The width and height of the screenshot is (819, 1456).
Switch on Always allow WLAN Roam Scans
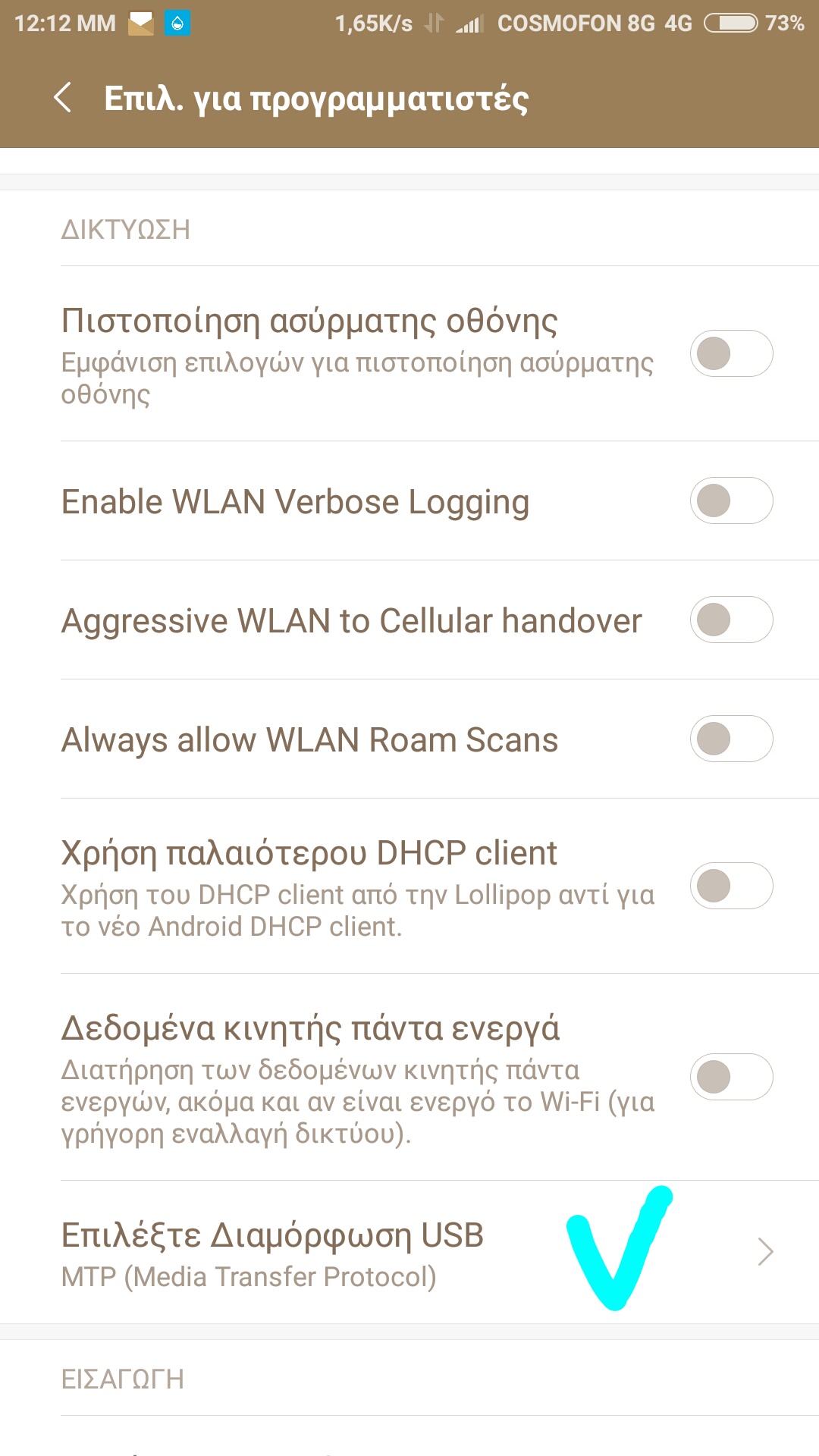coord(731,739)
